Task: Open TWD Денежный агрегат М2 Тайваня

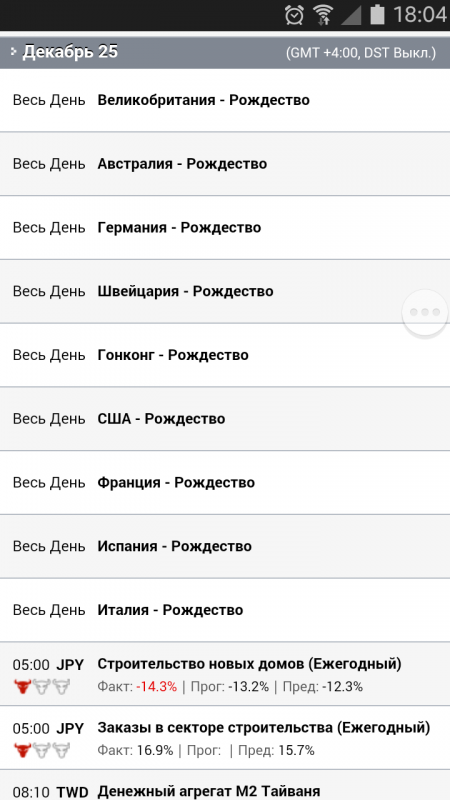Action: (x=225, y=786)
